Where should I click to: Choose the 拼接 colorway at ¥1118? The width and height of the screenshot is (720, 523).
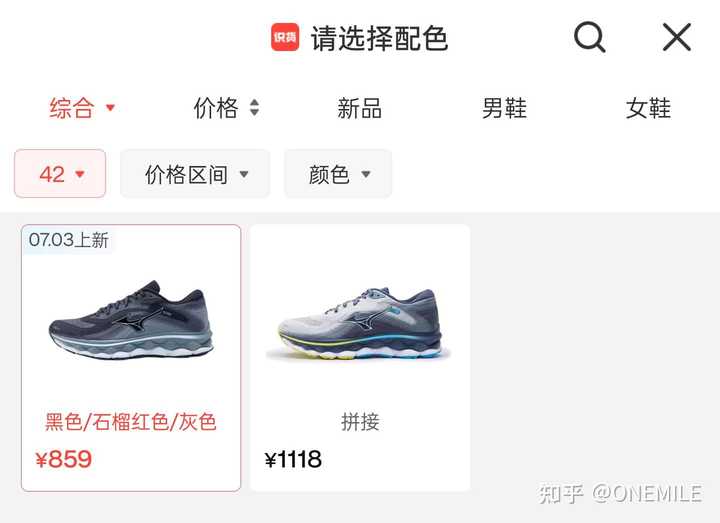click(360, 357)
